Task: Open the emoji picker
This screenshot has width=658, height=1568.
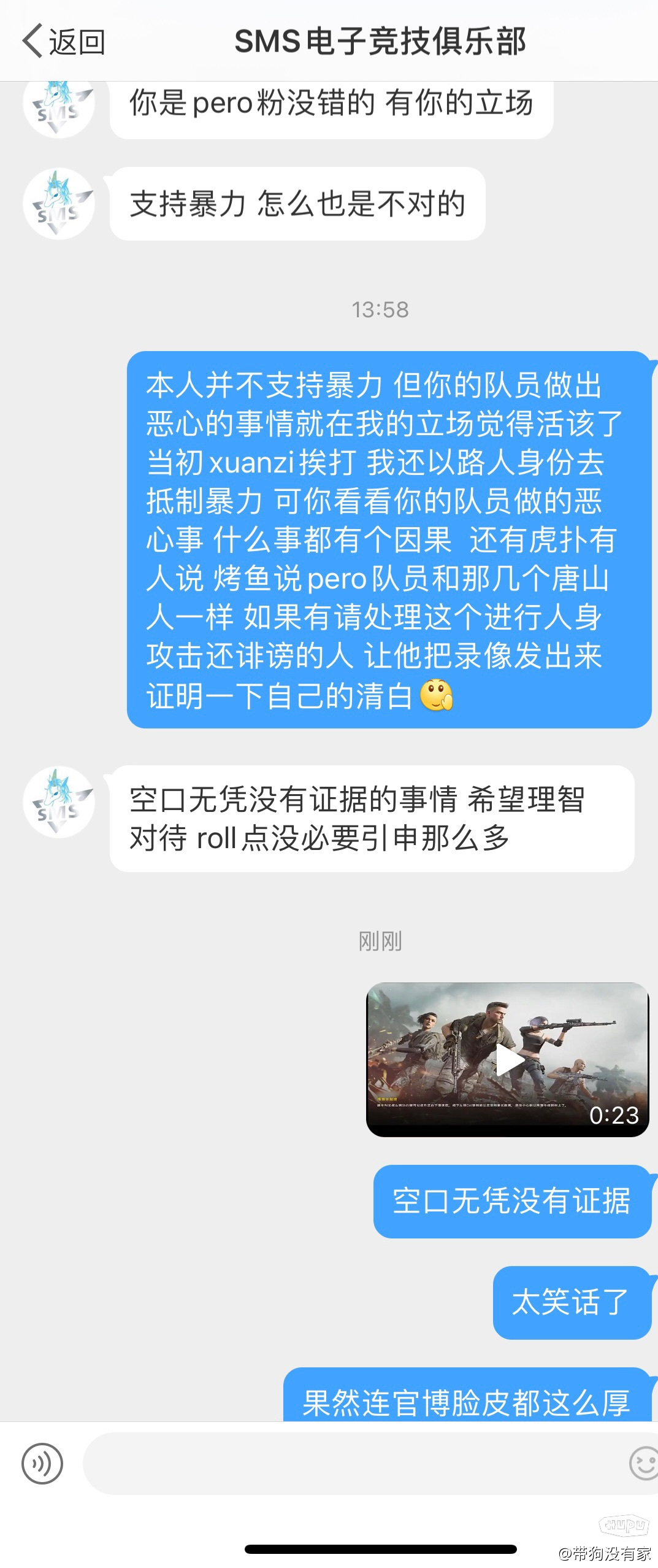Action: pyautogui.click(x=644, y=1464)
